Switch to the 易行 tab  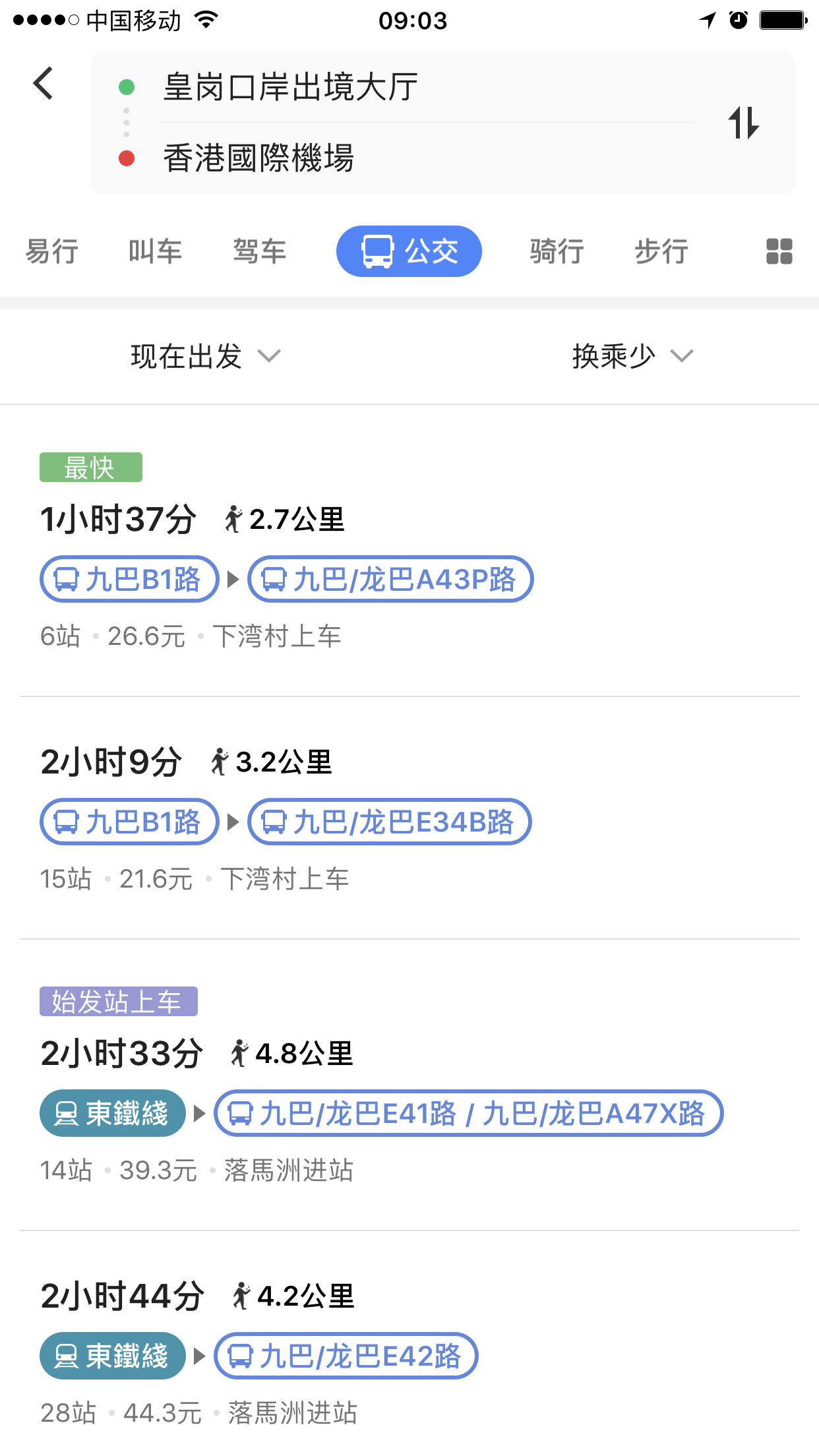(52, 251)
